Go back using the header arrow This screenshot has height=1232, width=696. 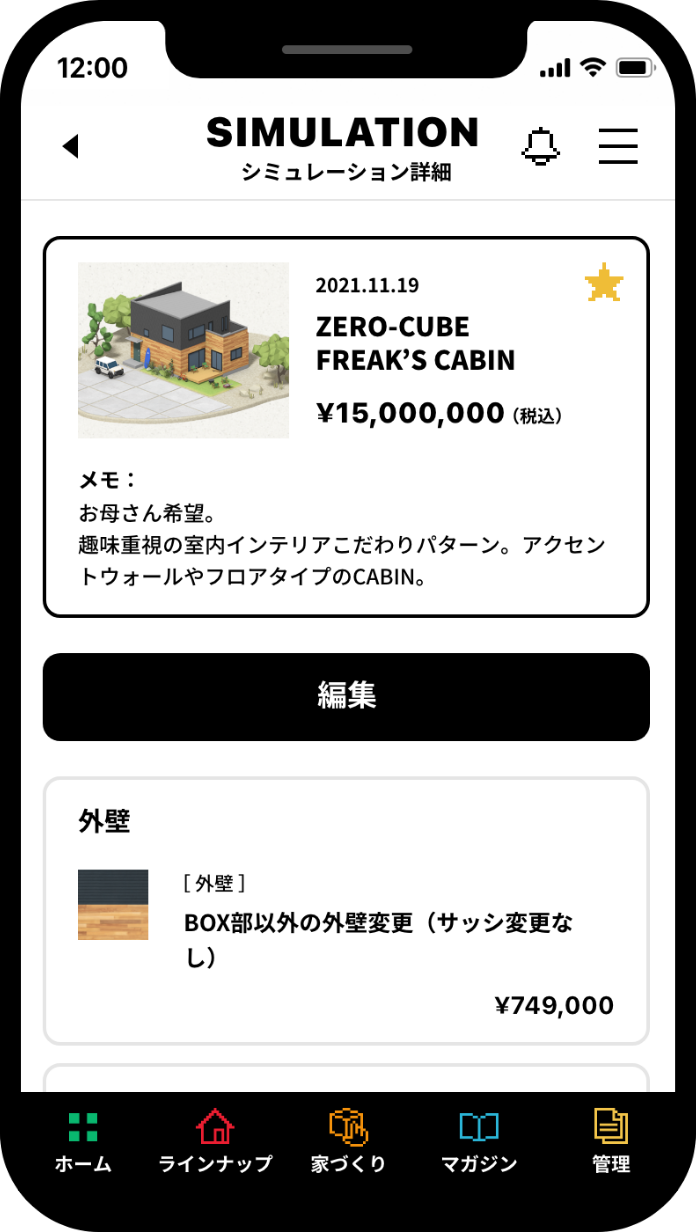(70, 147)
